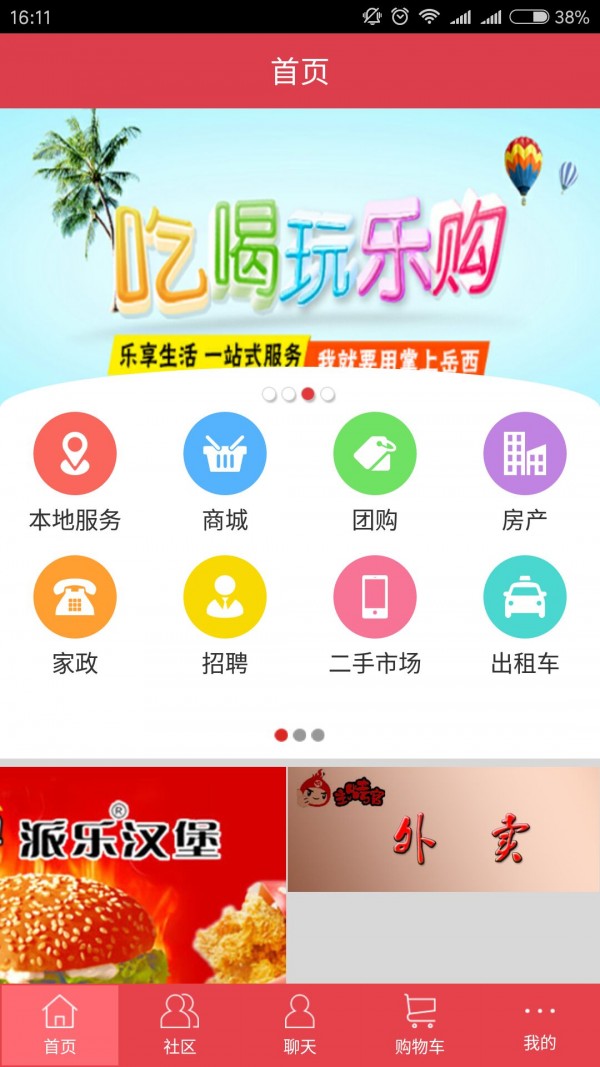Image resolution: width=600 pixels, height=1067 pixels.
Task: Open the 本地服务 category
Action: coord(75,455)
